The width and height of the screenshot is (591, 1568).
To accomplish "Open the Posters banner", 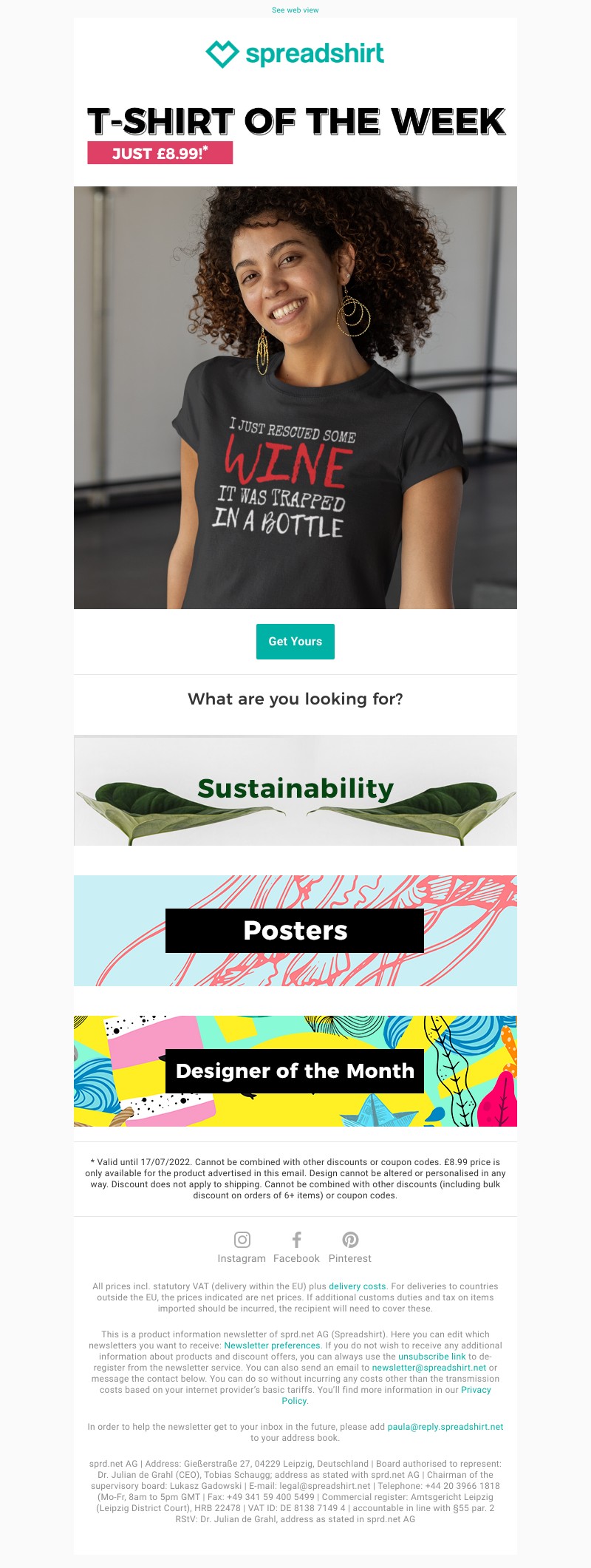I will [x=295, y=931].
